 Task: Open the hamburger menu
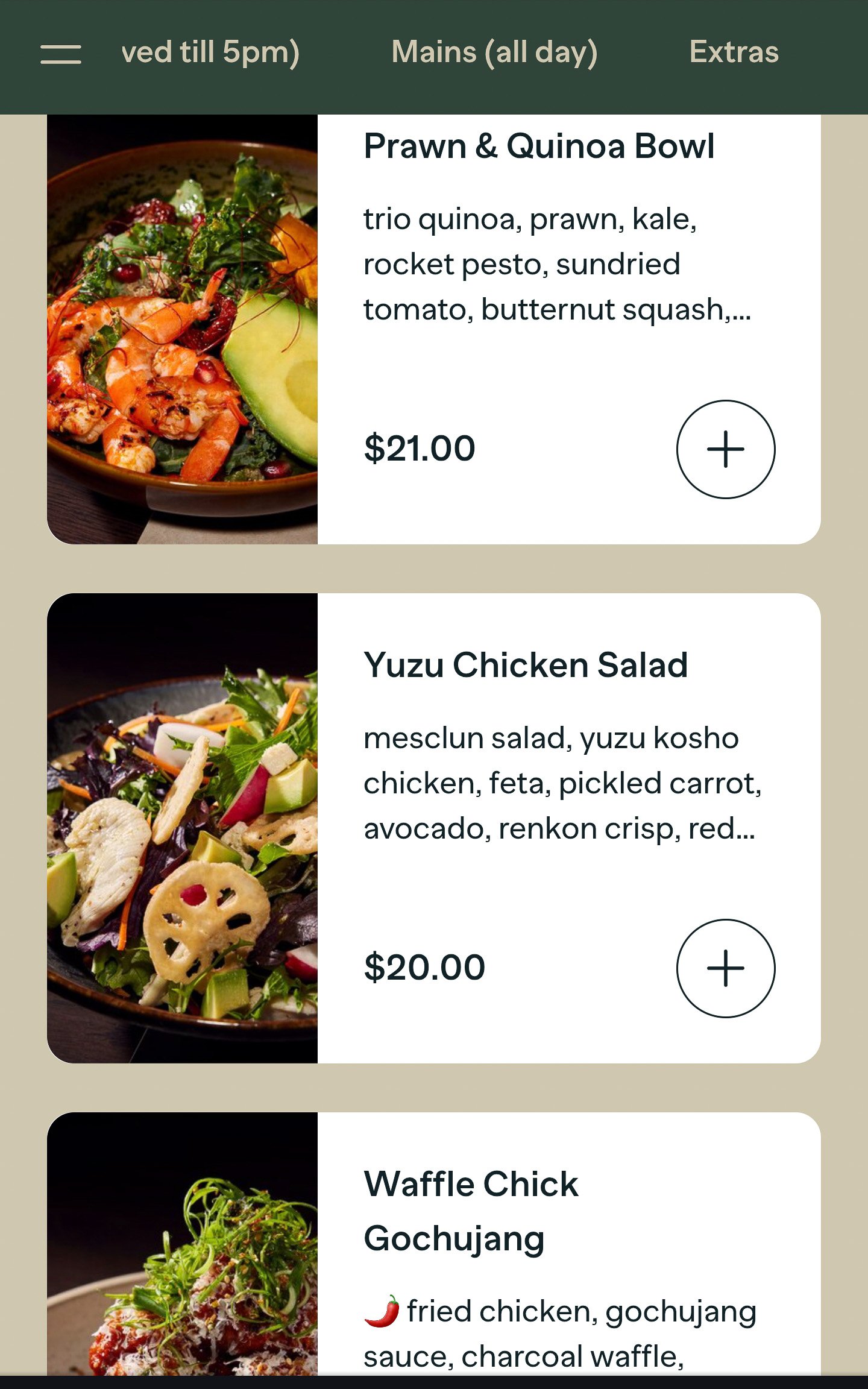pos(61,54)
